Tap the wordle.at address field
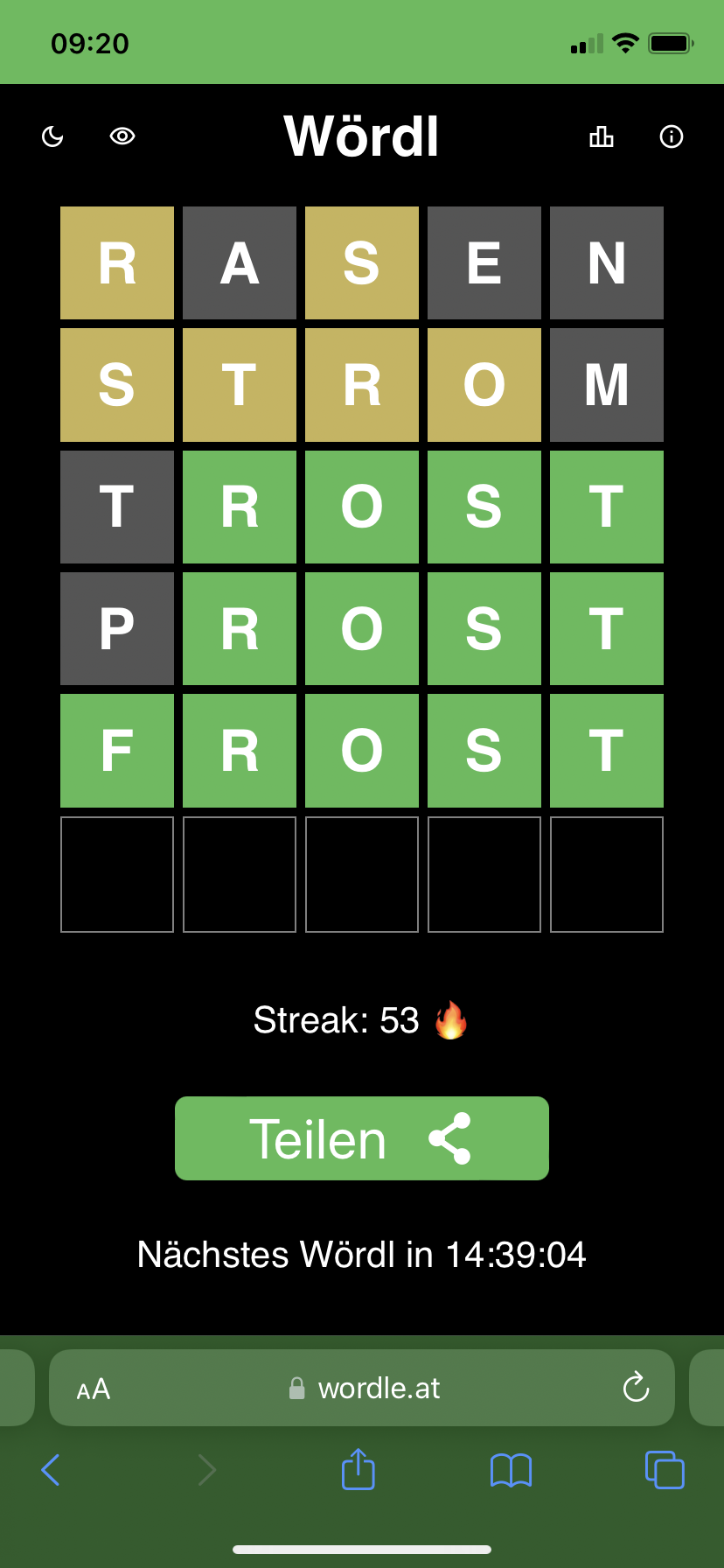 [362, 1388]
